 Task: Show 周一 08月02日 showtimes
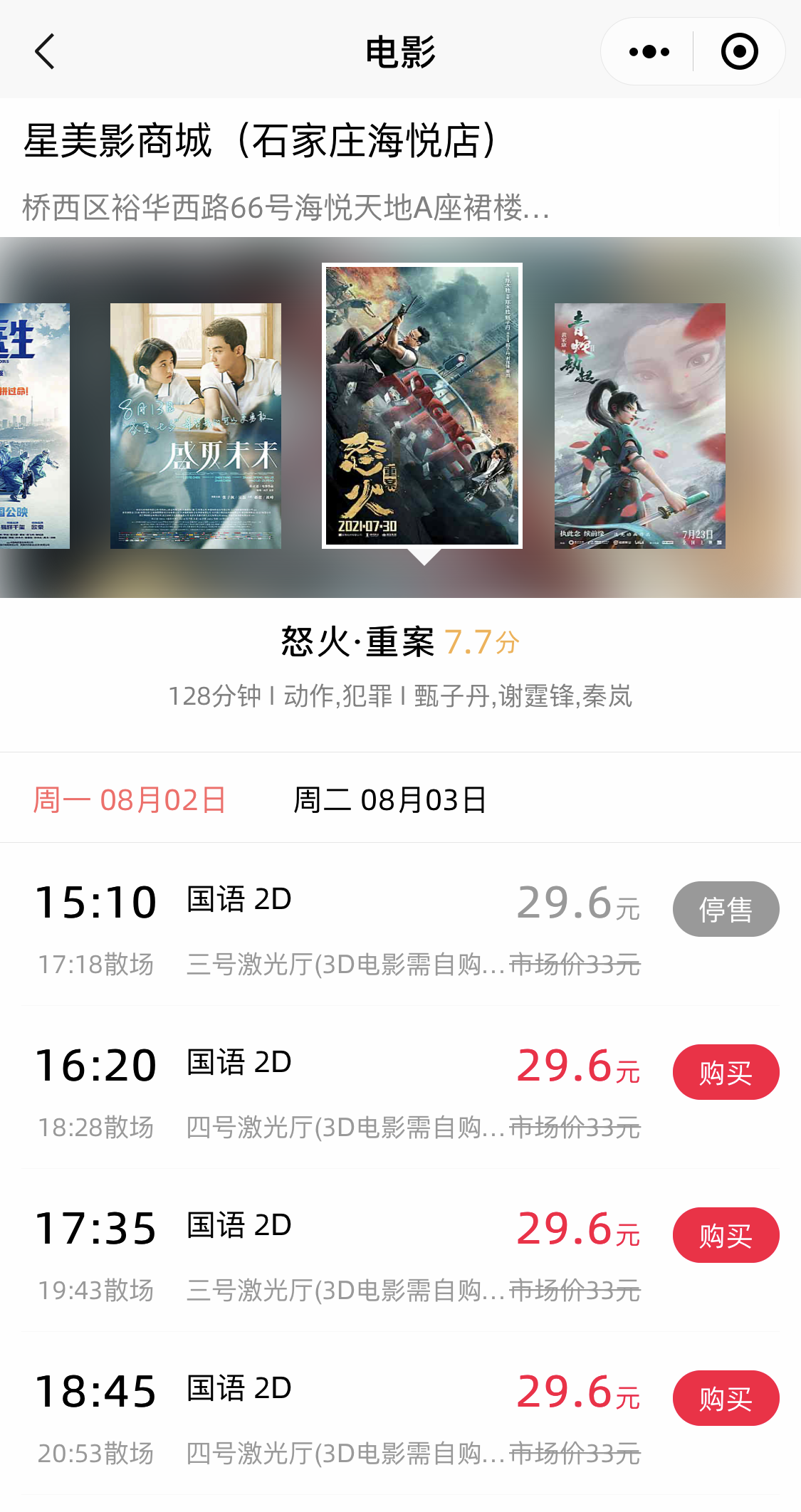[130, 799]
